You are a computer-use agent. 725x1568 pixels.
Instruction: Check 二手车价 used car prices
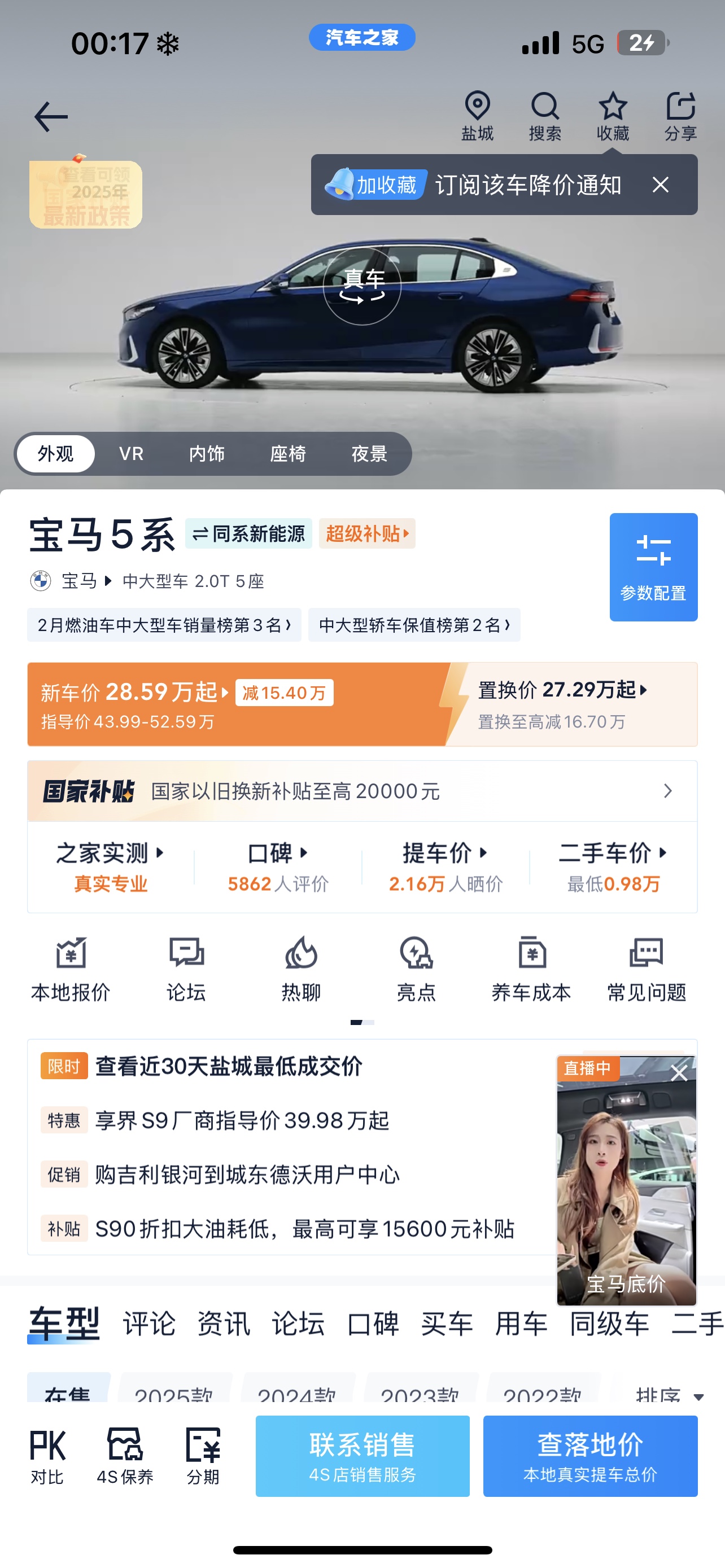[614, 868]
